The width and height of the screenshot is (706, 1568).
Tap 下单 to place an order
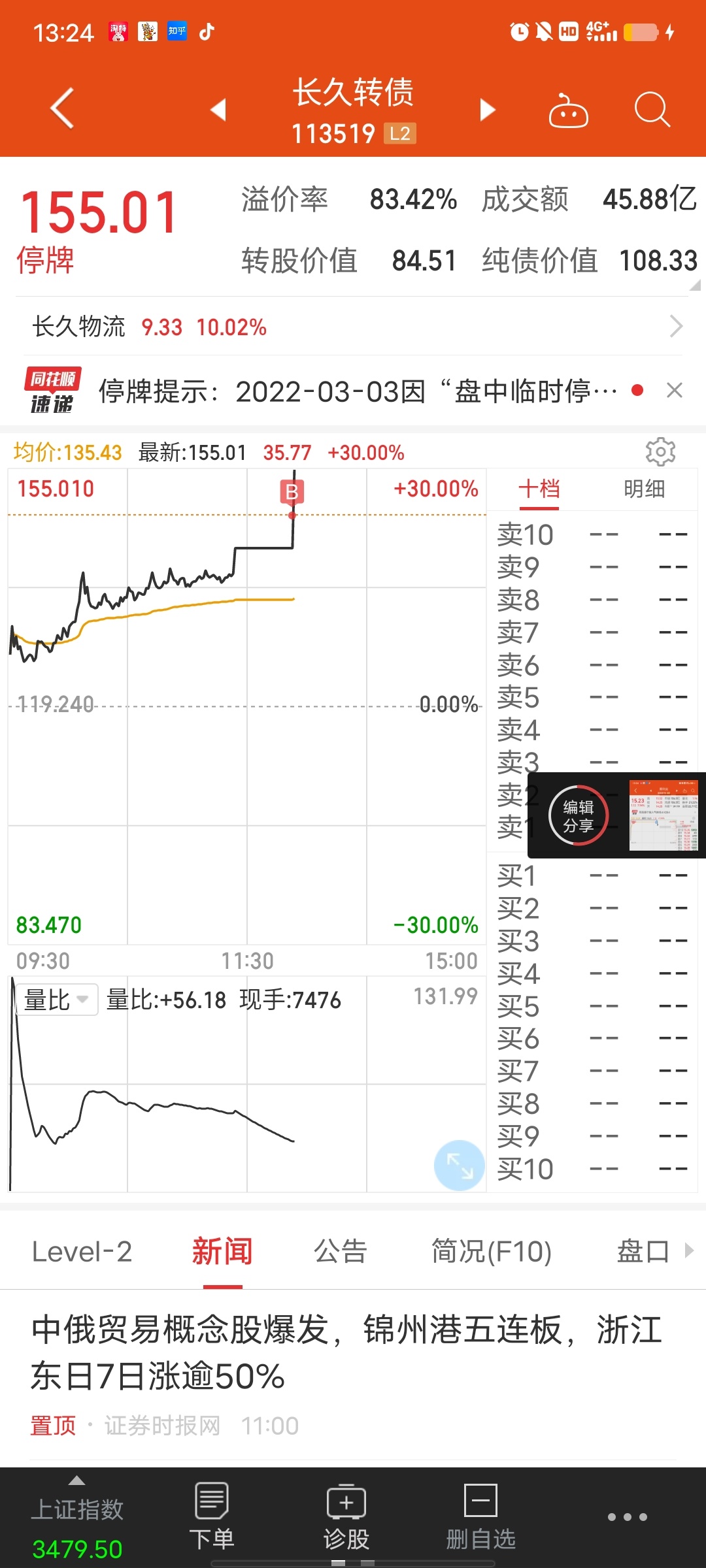pos(211,1516)
